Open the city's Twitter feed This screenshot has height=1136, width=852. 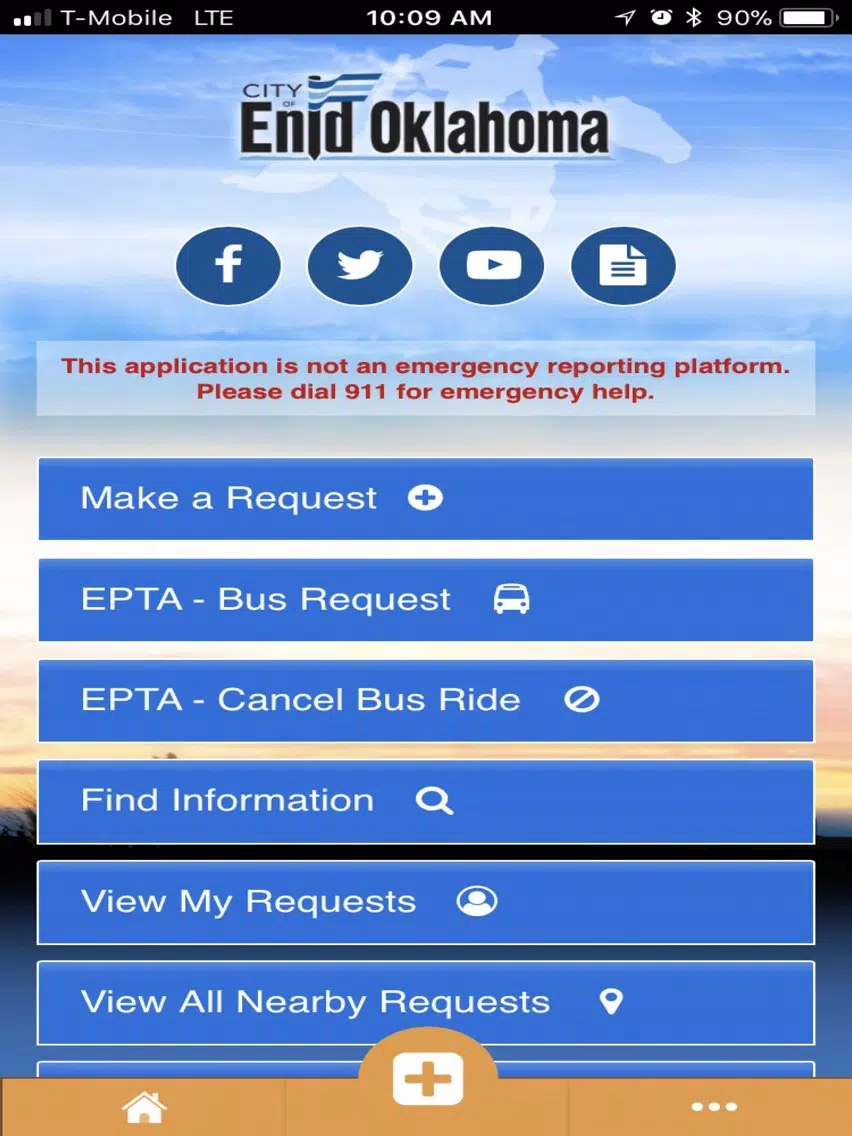360,266
